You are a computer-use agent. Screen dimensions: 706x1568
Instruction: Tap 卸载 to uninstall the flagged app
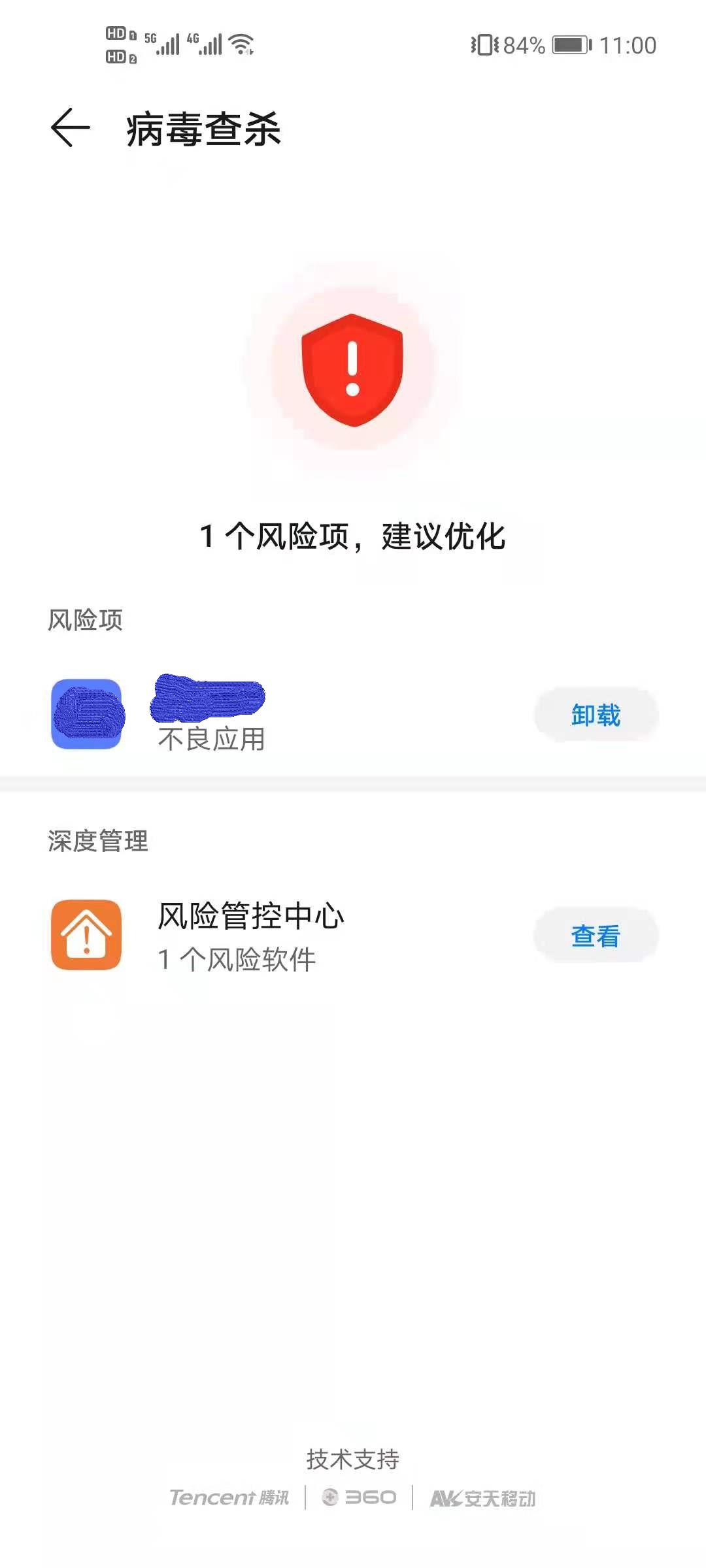(596, 715)
